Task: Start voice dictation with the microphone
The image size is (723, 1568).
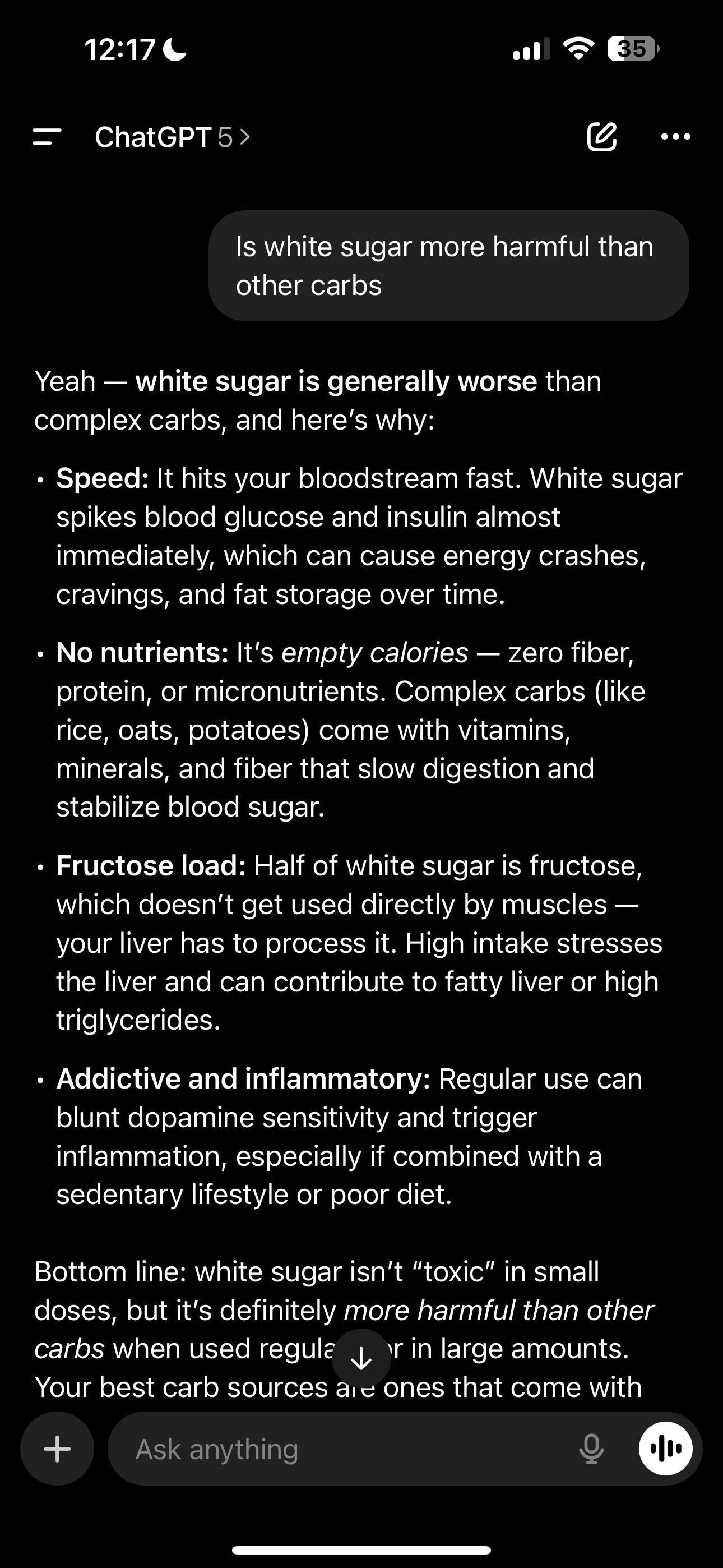Action: pos(591,1449)
